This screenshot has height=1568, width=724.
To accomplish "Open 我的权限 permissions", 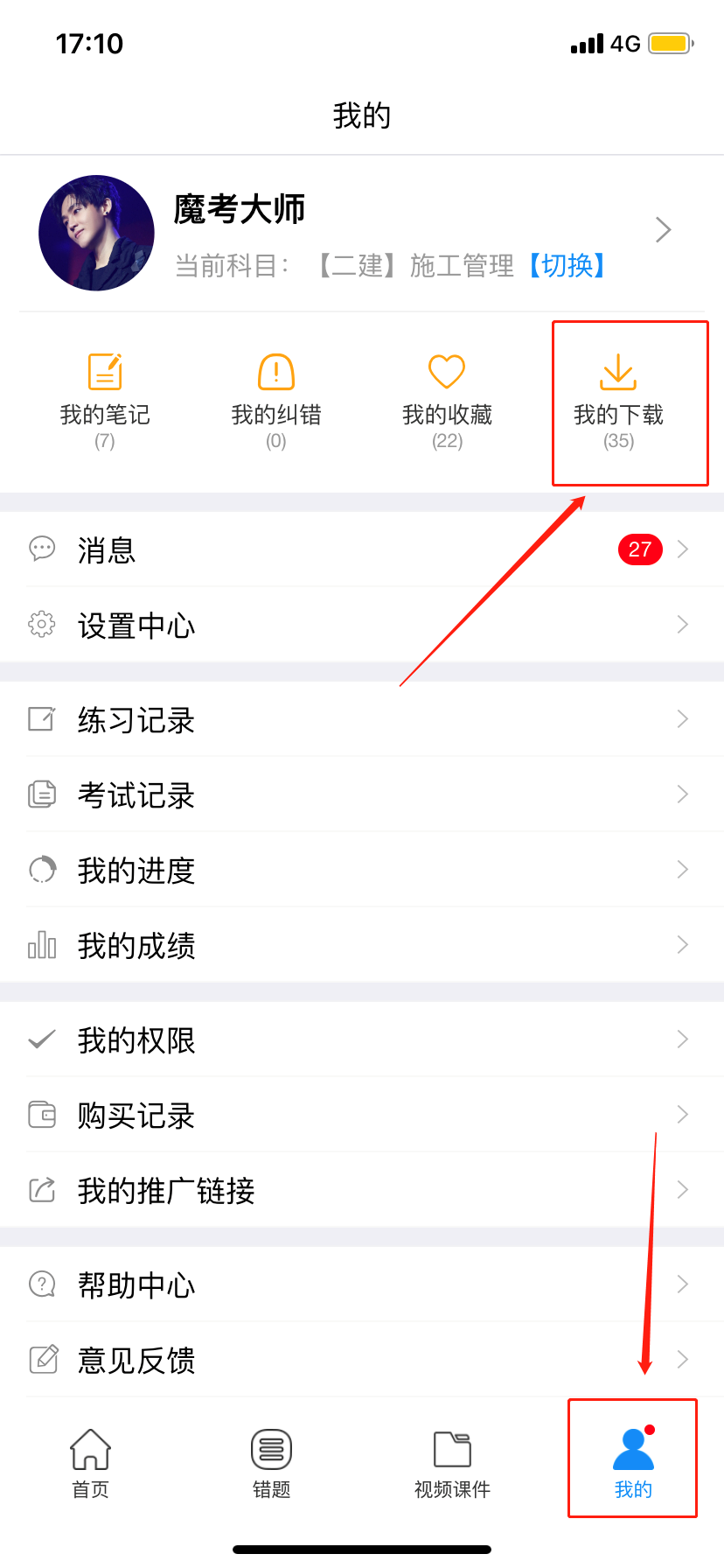I will pyautogui.click(x=362, y=1039).
